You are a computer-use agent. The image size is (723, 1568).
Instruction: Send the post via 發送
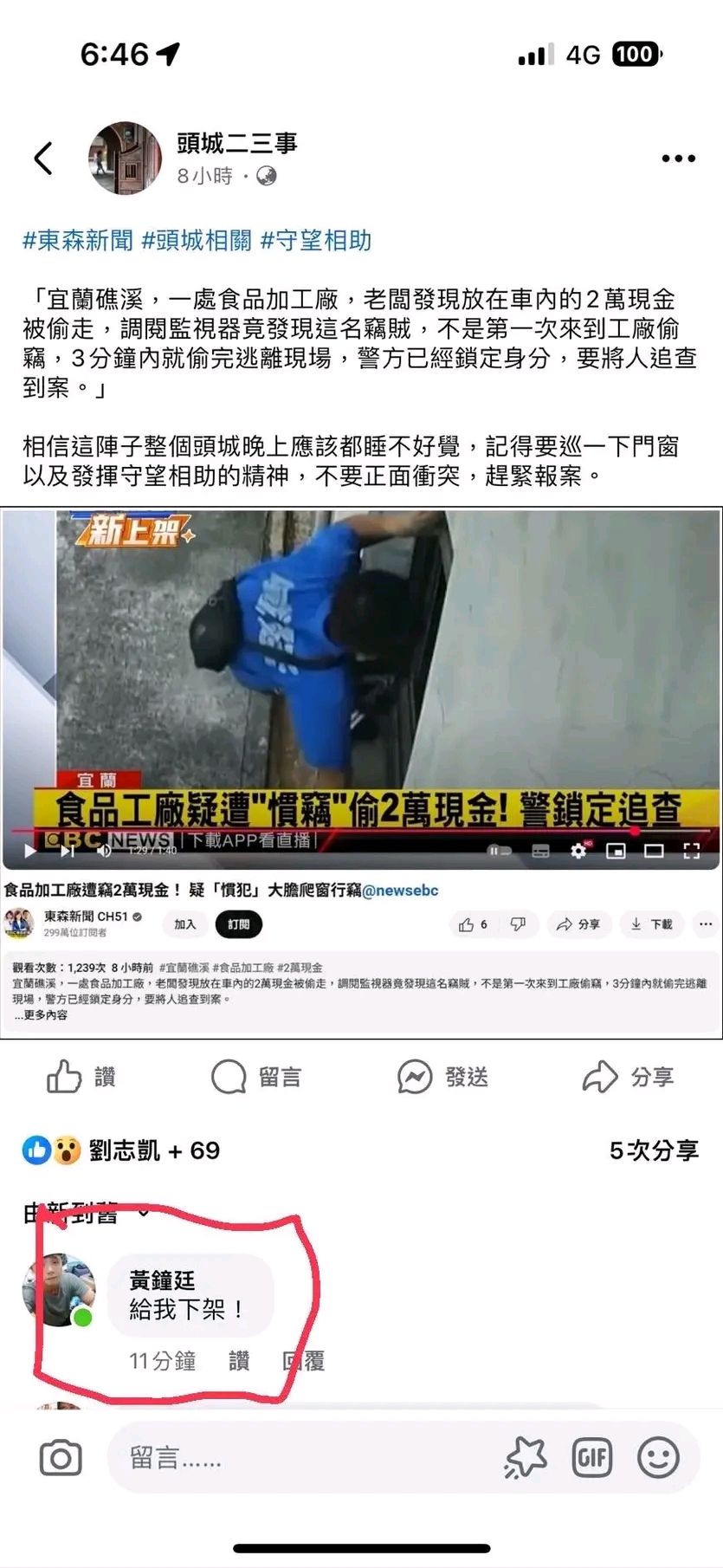pyautogui.click(x=442, y=1077)
